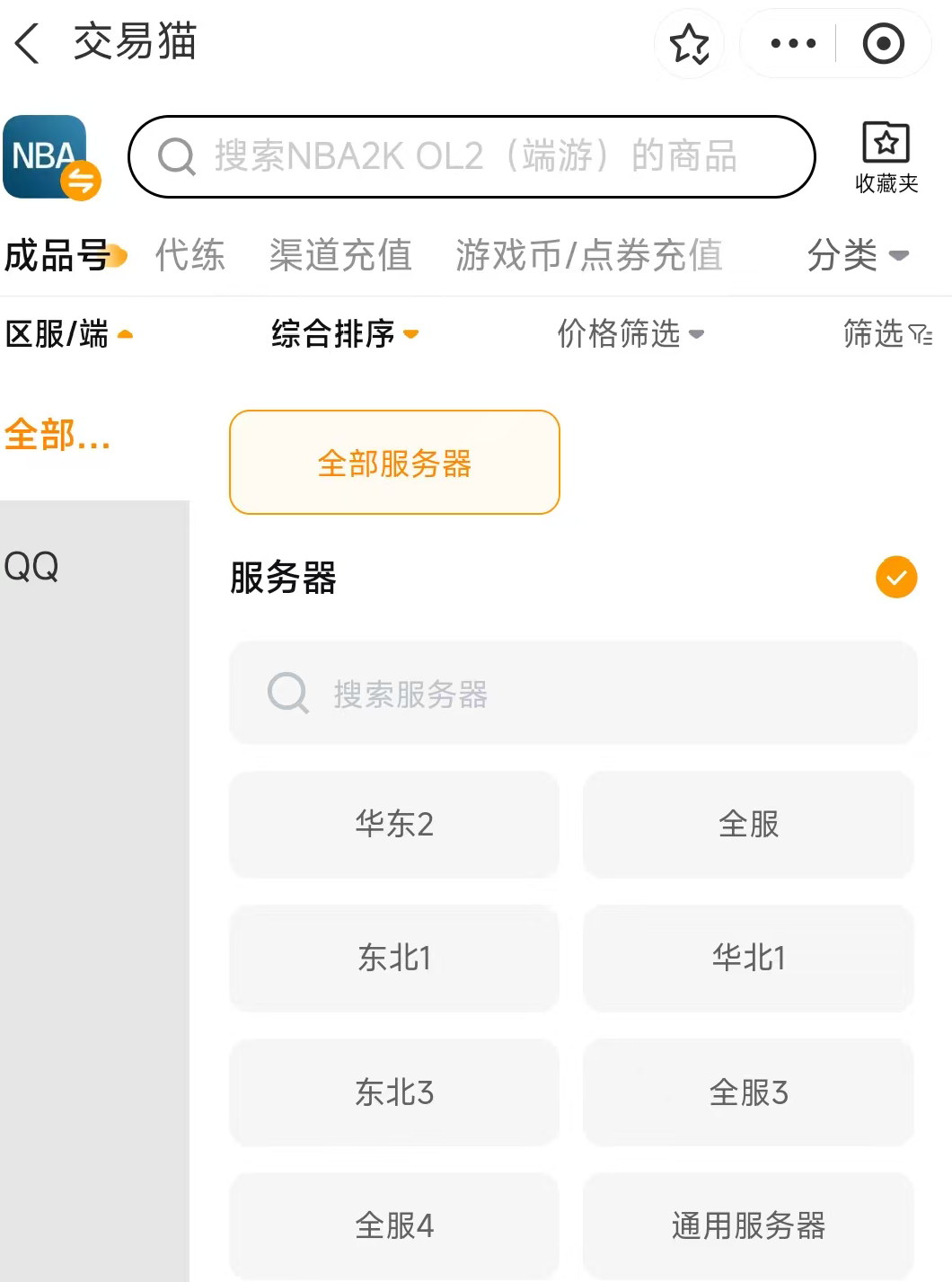Choose the 全部服务器 option
This screenshot has height=1282, width=952.
click(394, 463)
